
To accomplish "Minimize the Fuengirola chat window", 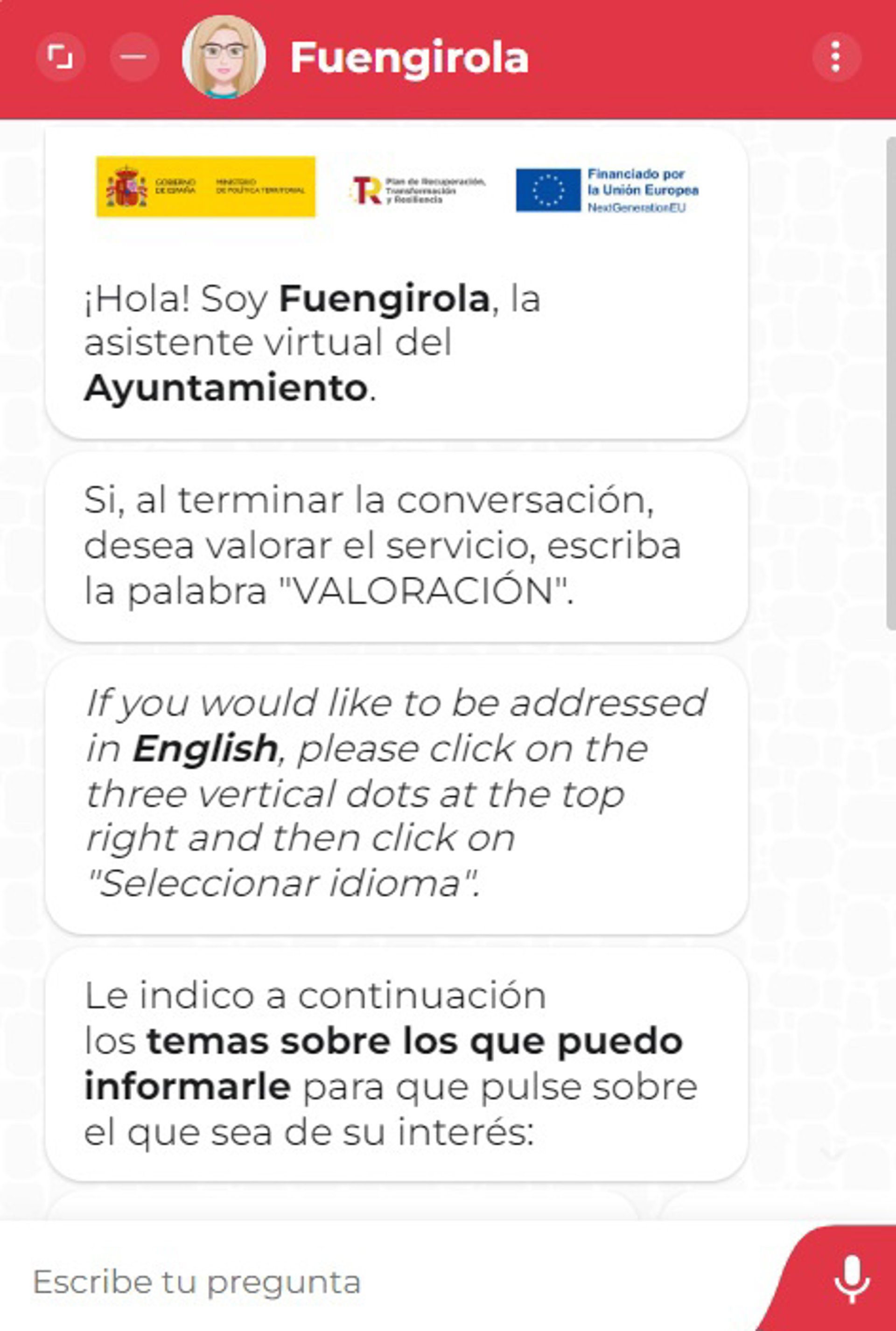I will [x=134, y=57].
